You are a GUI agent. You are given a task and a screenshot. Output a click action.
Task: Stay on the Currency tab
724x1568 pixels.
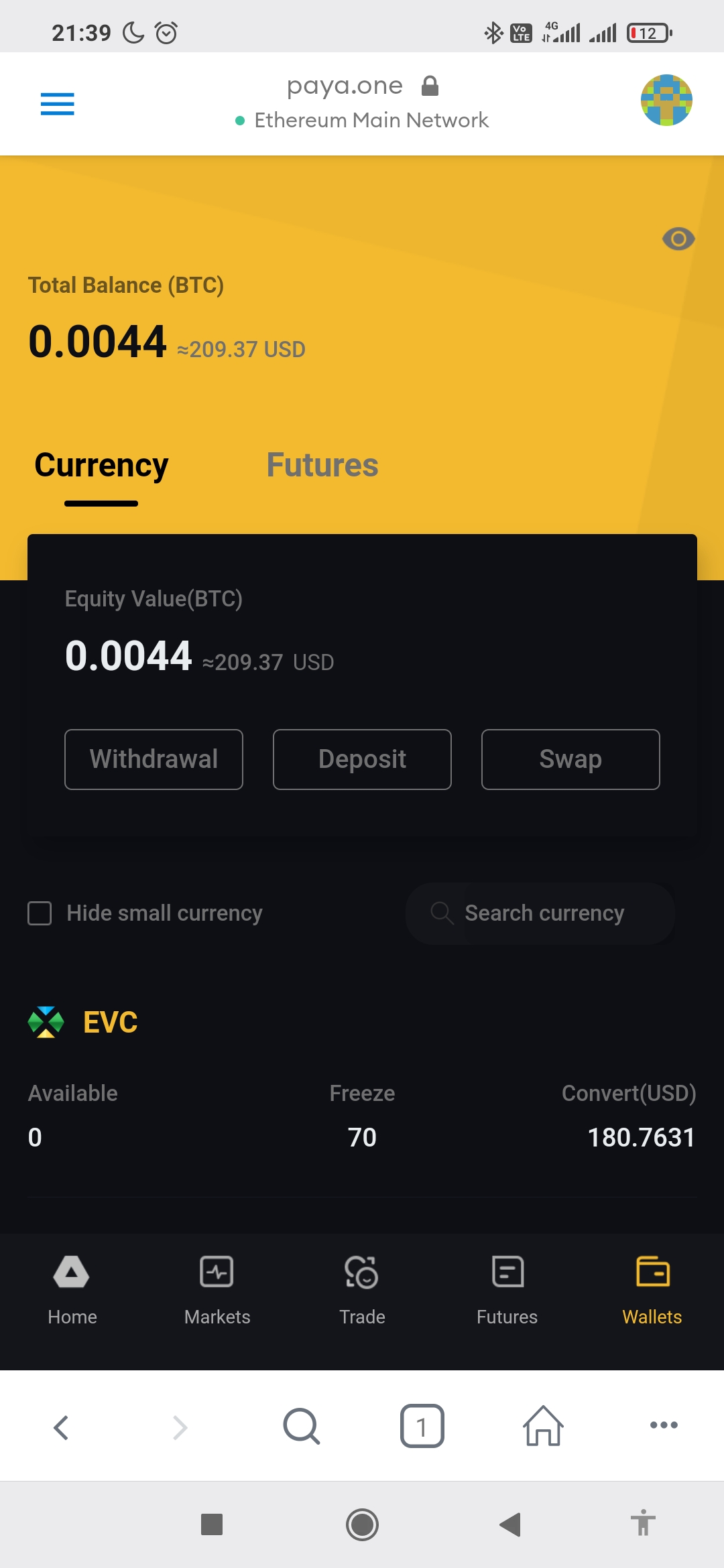click(101, 465)
